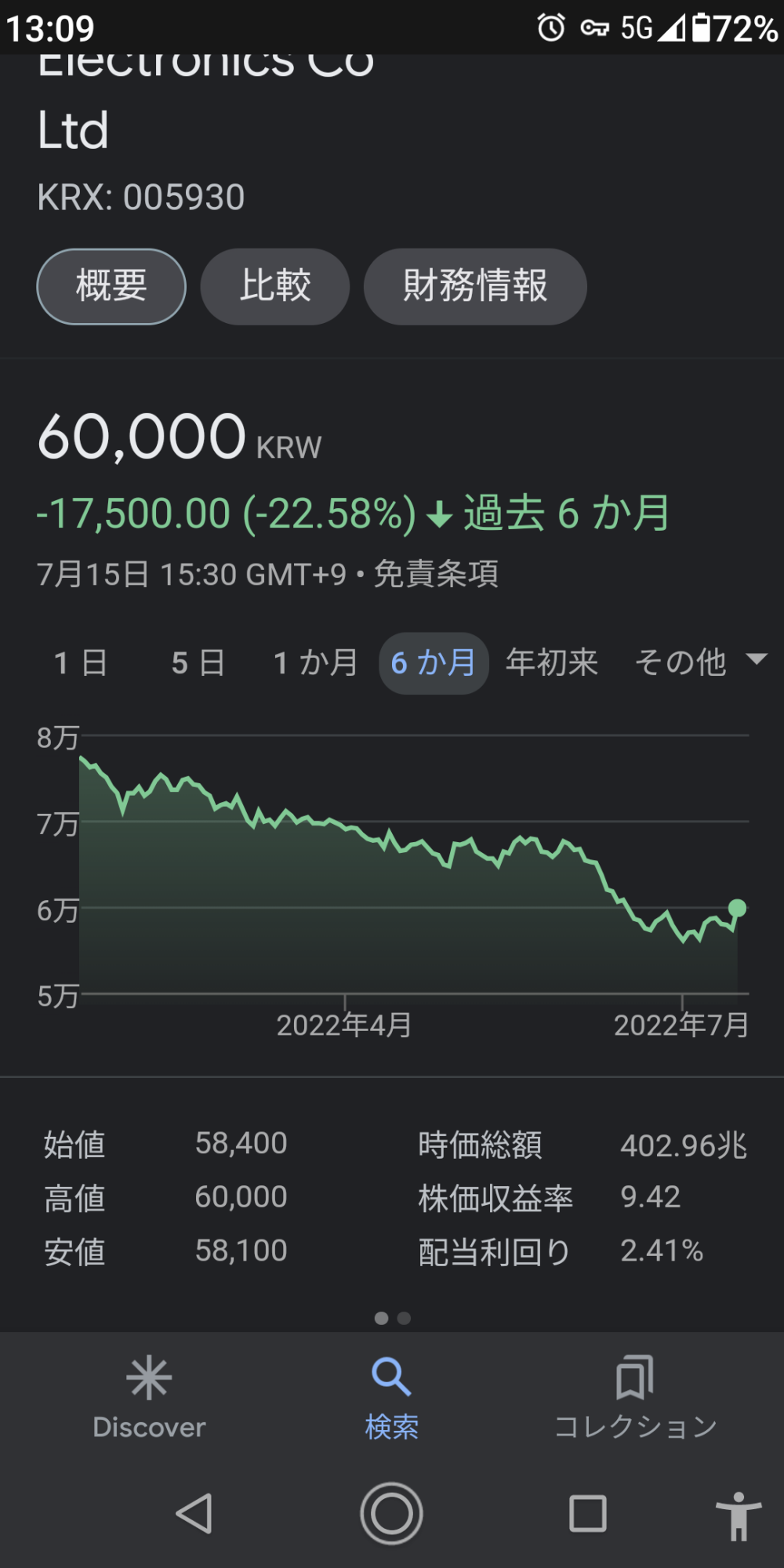The image size is (784, 1568).
Task: Show the 1 日 chart range
Action: point(81,663)
